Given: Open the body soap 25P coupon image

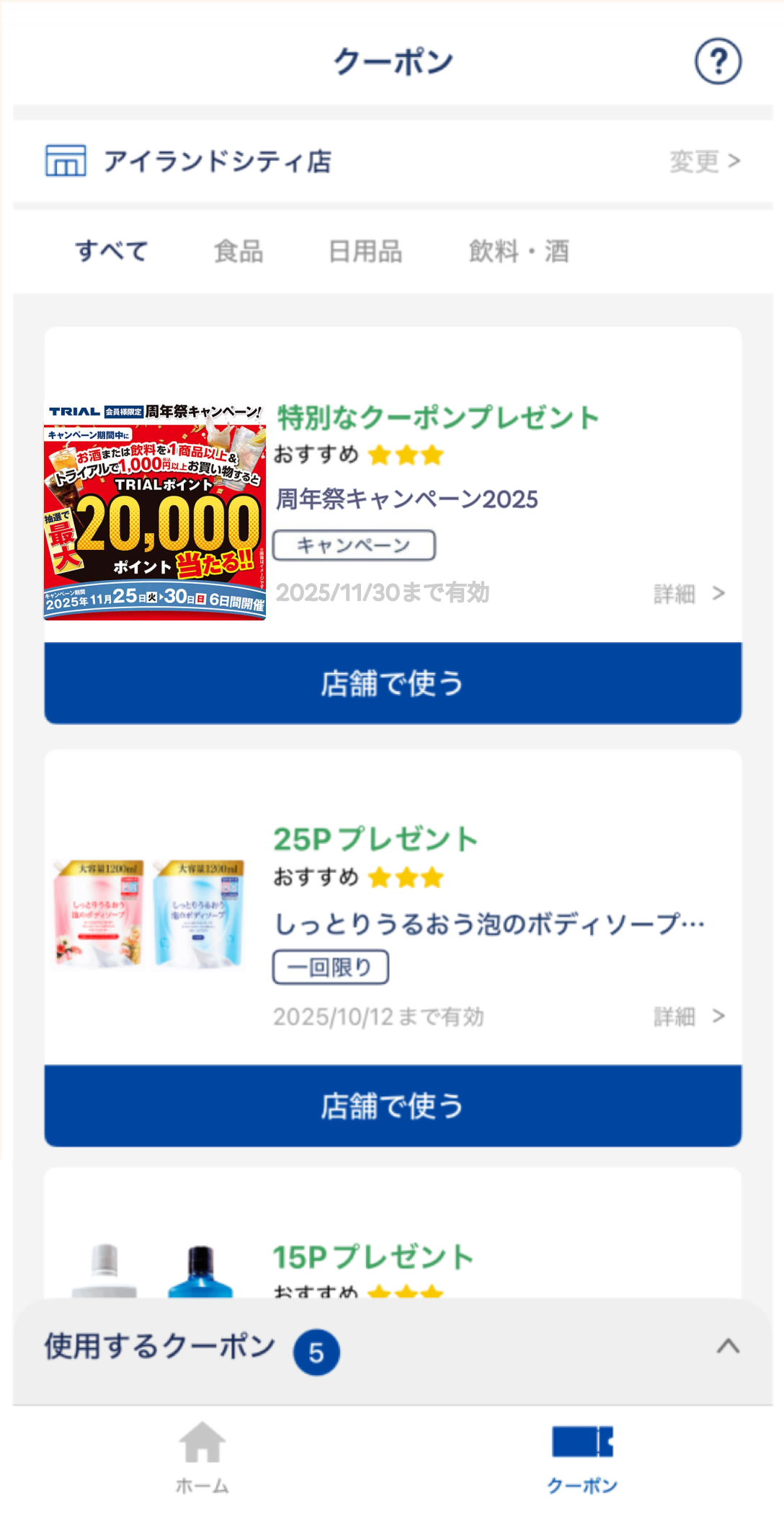Looking at the screenshot, I should tap(150, 912).
